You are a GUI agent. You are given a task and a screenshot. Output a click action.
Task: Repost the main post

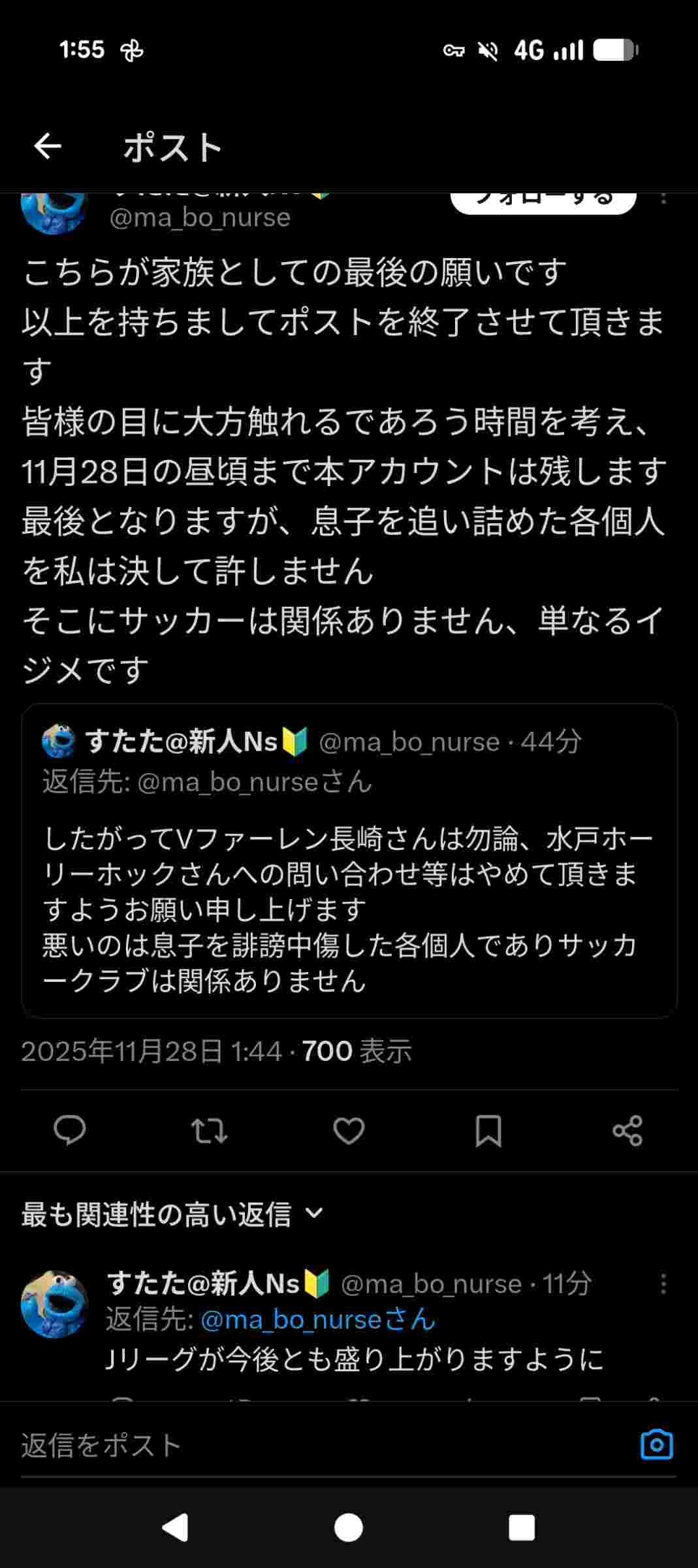click(x=209, y=1130)
